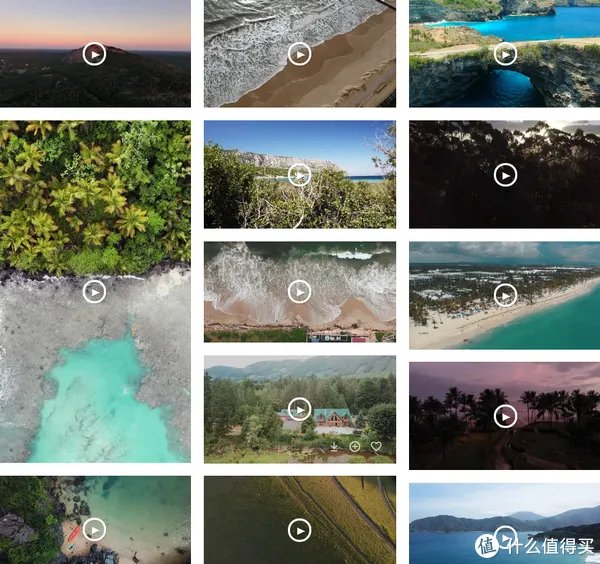Like the green-roof house video
Image resolution: width=600 pixels, height=564 pixels.
376,446
